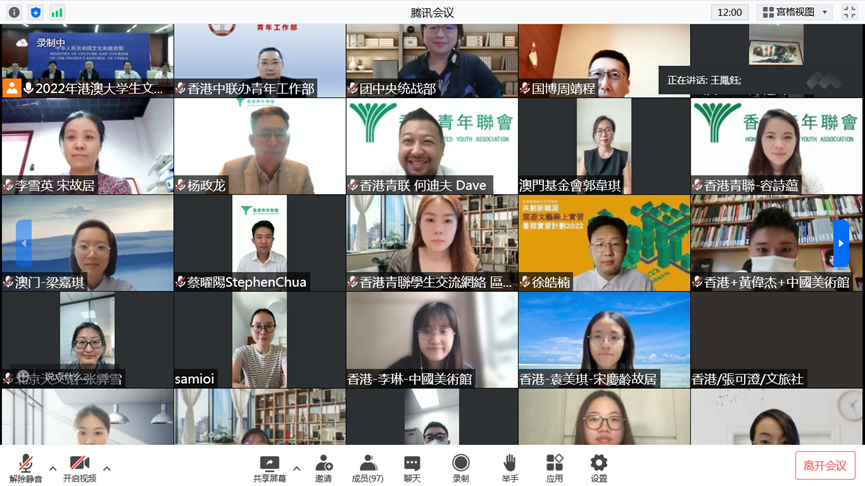This screenshot has height=486, width=865.
Task: Open the 邀请 invite option
Action: click(324, 466)
